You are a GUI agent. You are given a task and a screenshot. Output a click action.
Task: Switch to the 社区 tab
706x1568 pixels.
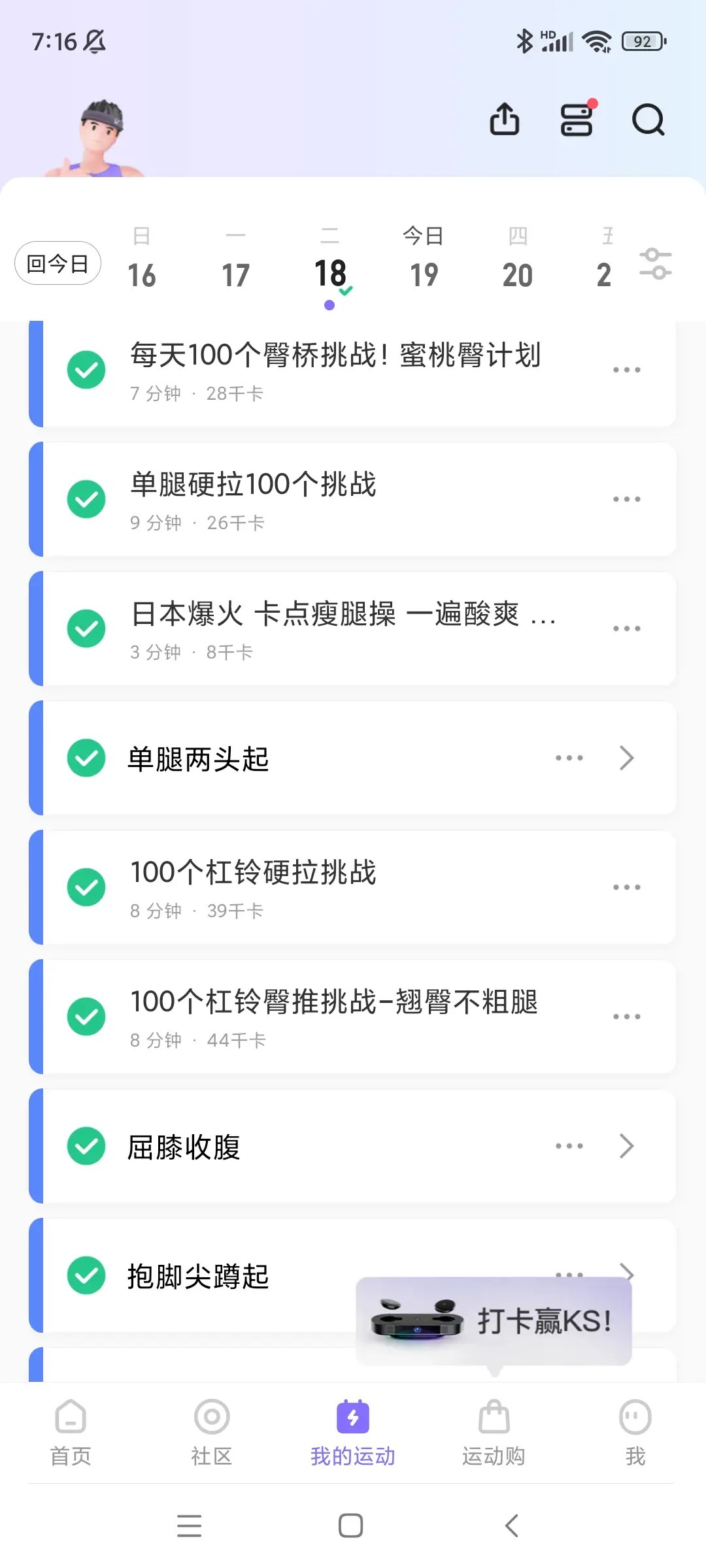[x=212, y=1431]
